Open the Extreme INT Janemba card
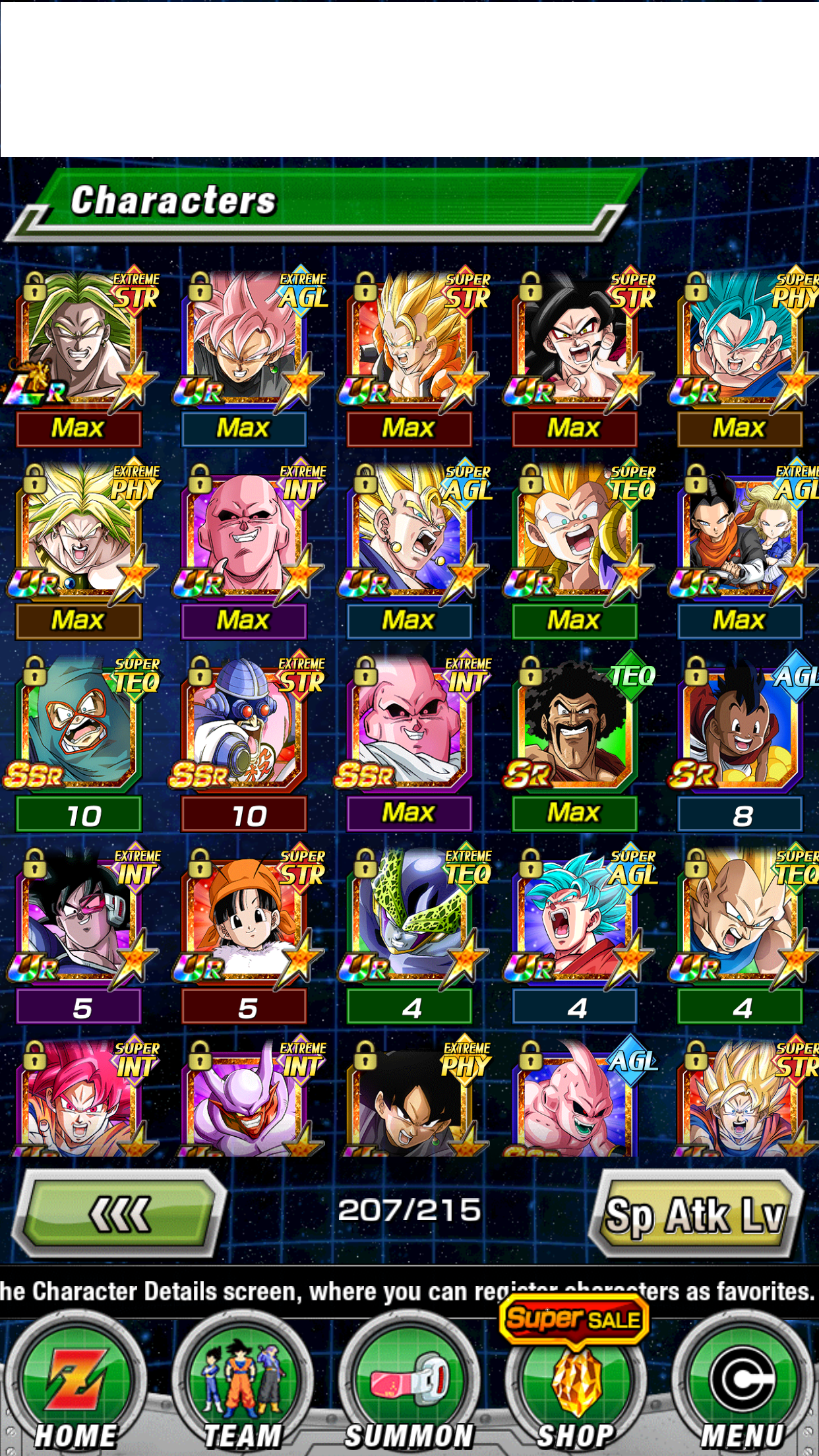This screenshot has height=1456, width=819. [244, 1097]
